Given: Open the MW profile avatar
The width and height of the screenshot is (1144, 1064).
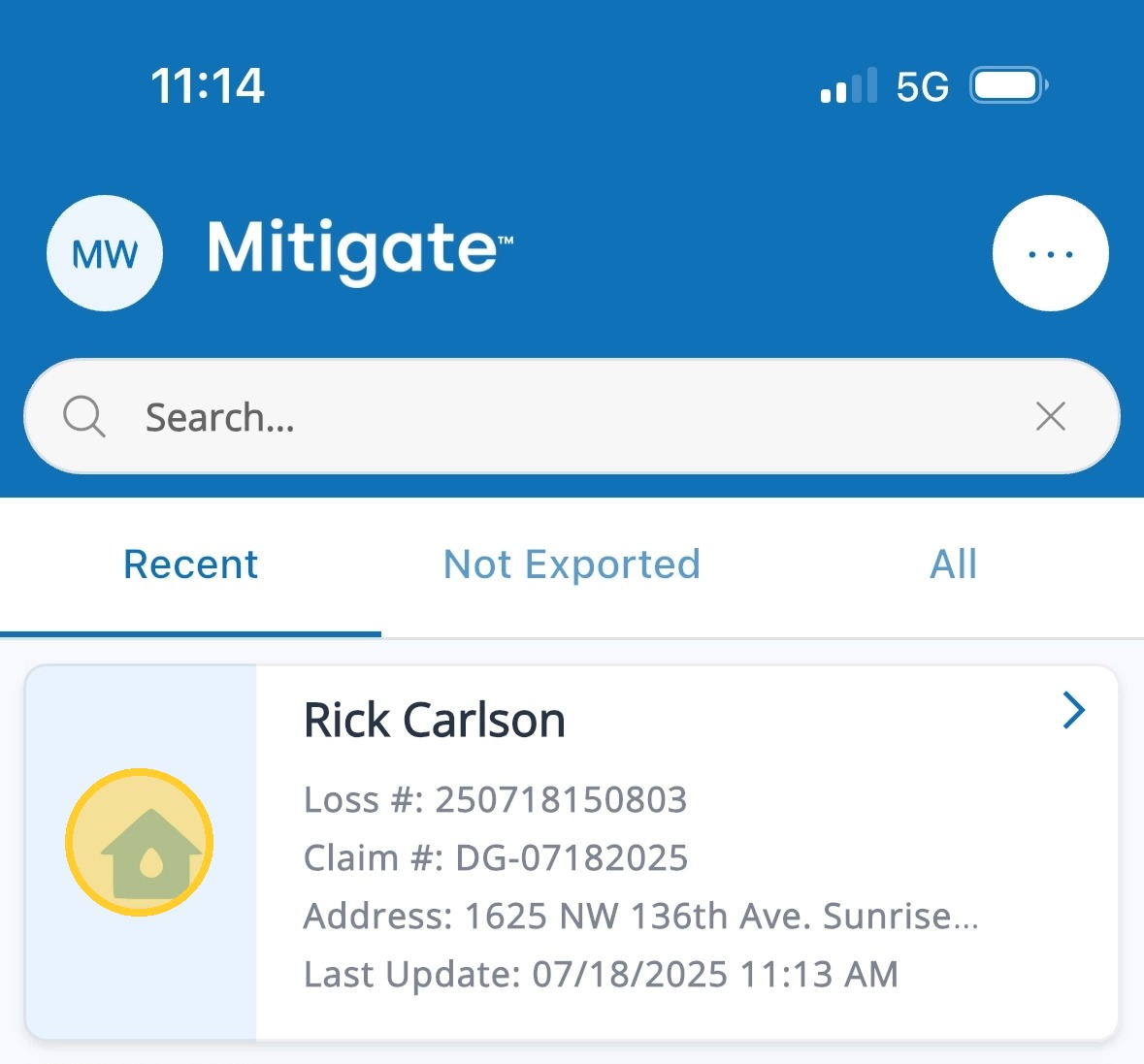Looking at the screenshot, I should pyautogui.click(x=105, y=253).
